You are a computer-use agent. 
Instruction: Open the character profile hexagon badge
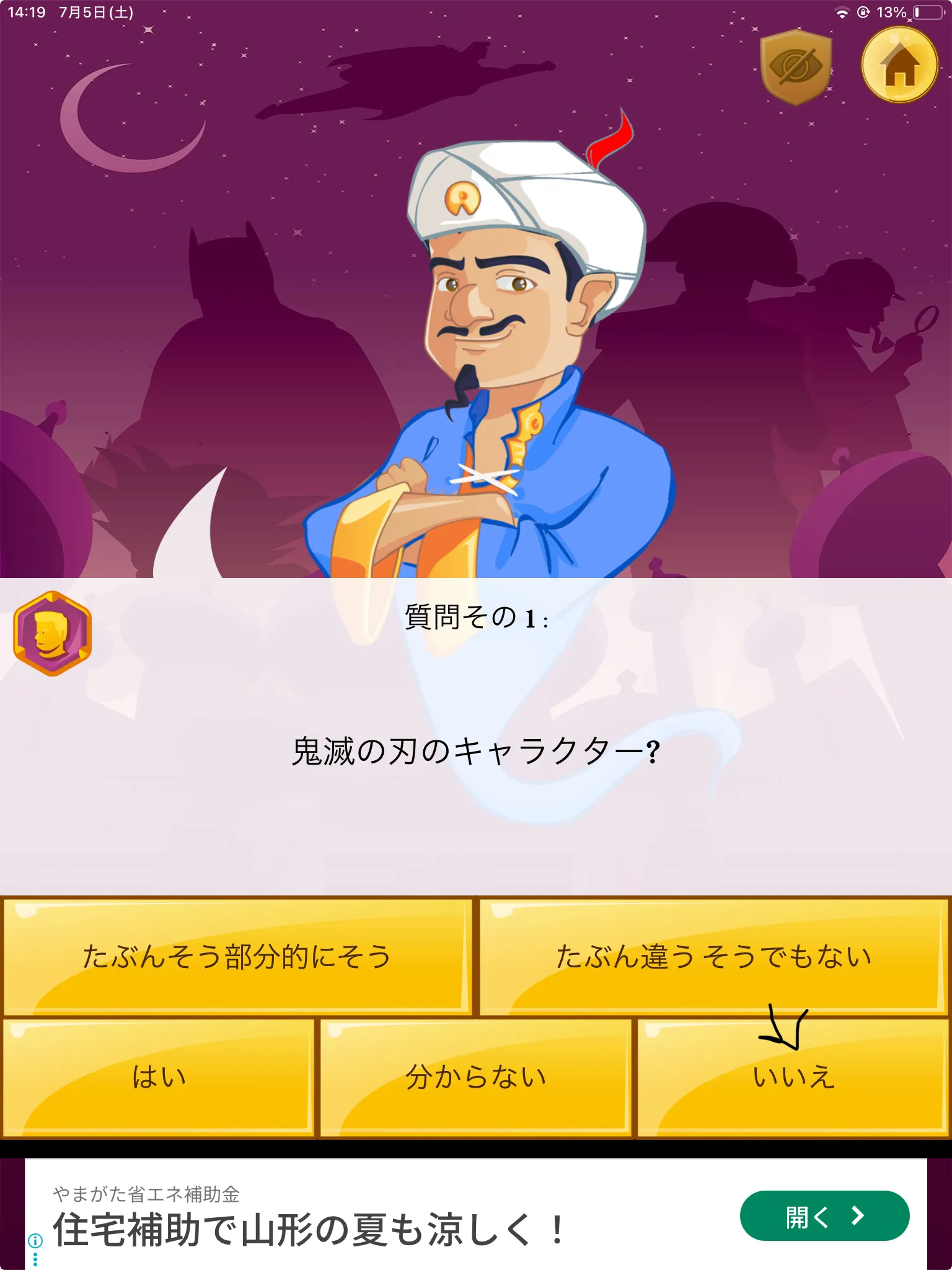(53, 633)
